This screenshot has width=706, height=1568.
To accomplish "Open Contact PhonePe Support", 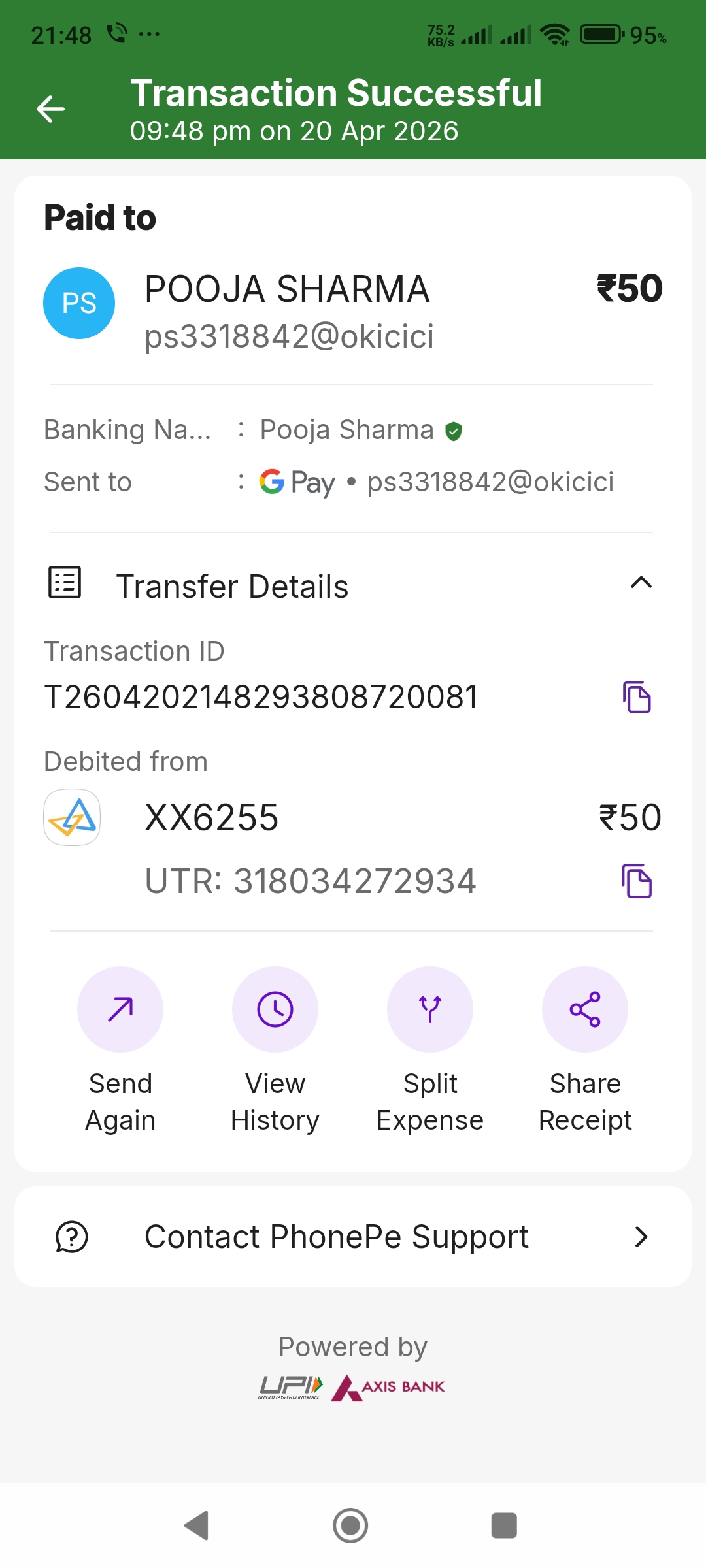I will (x=353, y=1237).
